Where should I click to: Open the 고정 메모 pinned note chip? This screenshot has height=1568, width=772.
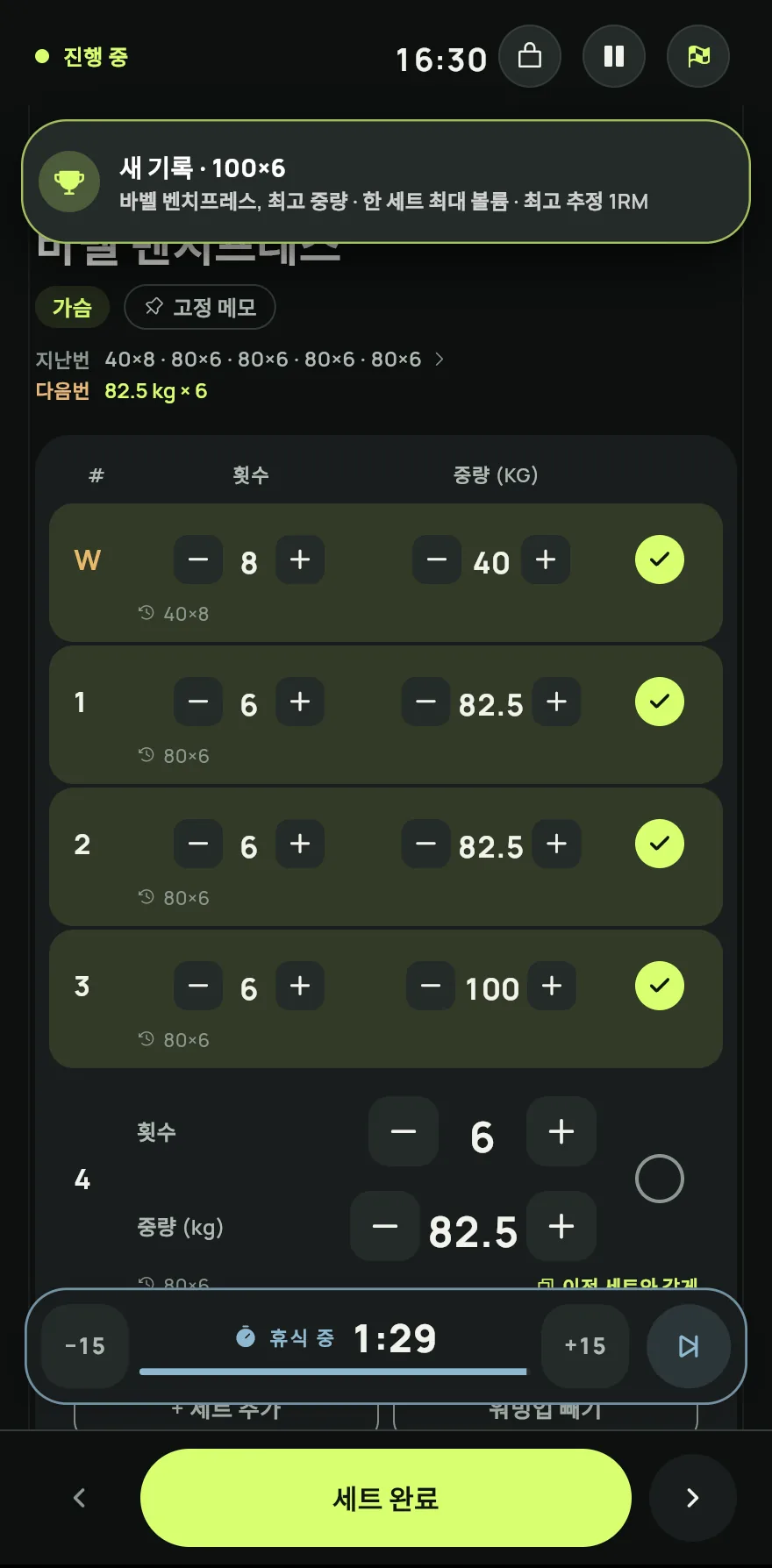pos(200,307)
